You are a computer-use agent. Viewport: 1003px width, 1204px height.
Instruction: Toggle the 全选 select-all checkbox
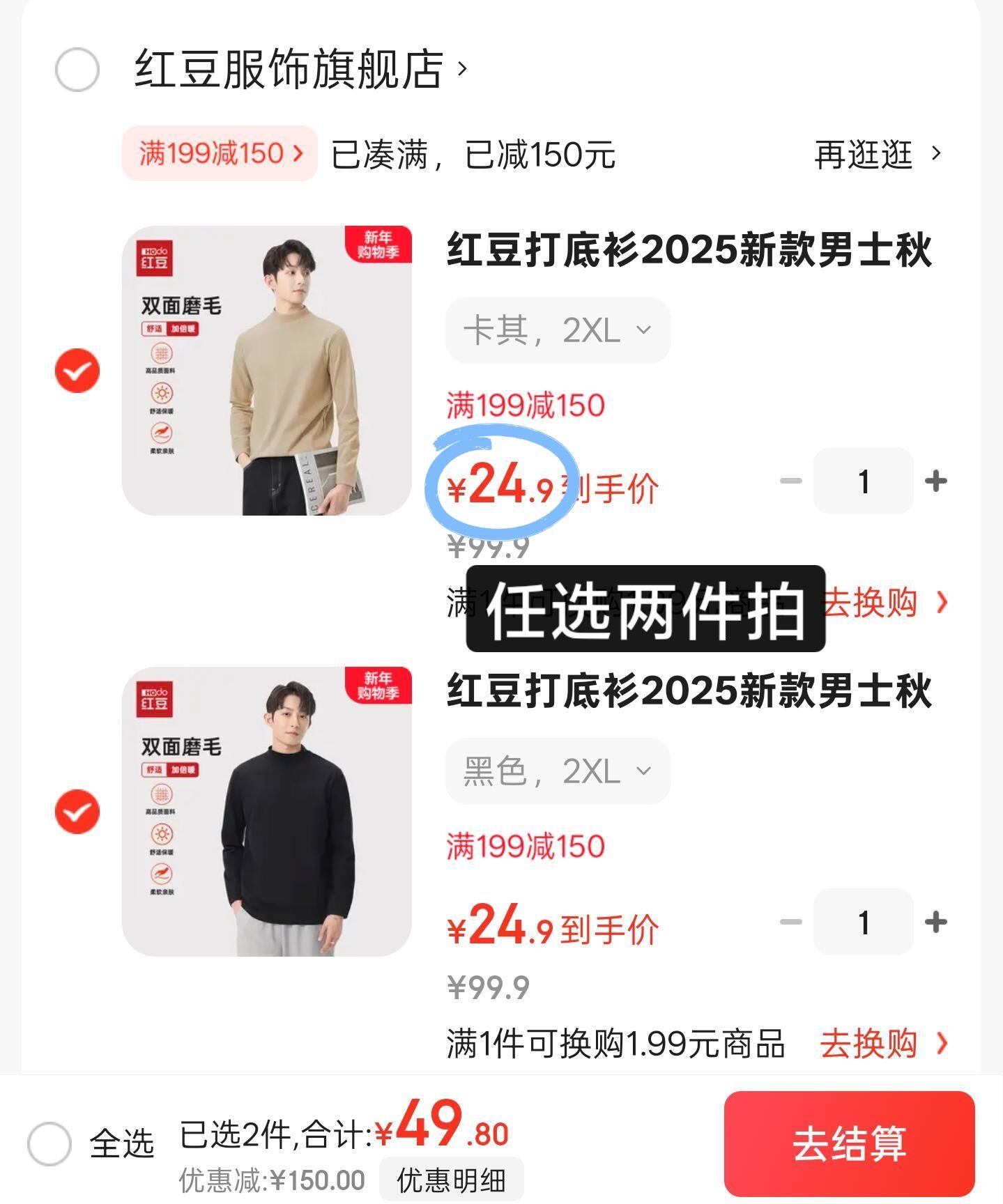[x=49, y=1143]
